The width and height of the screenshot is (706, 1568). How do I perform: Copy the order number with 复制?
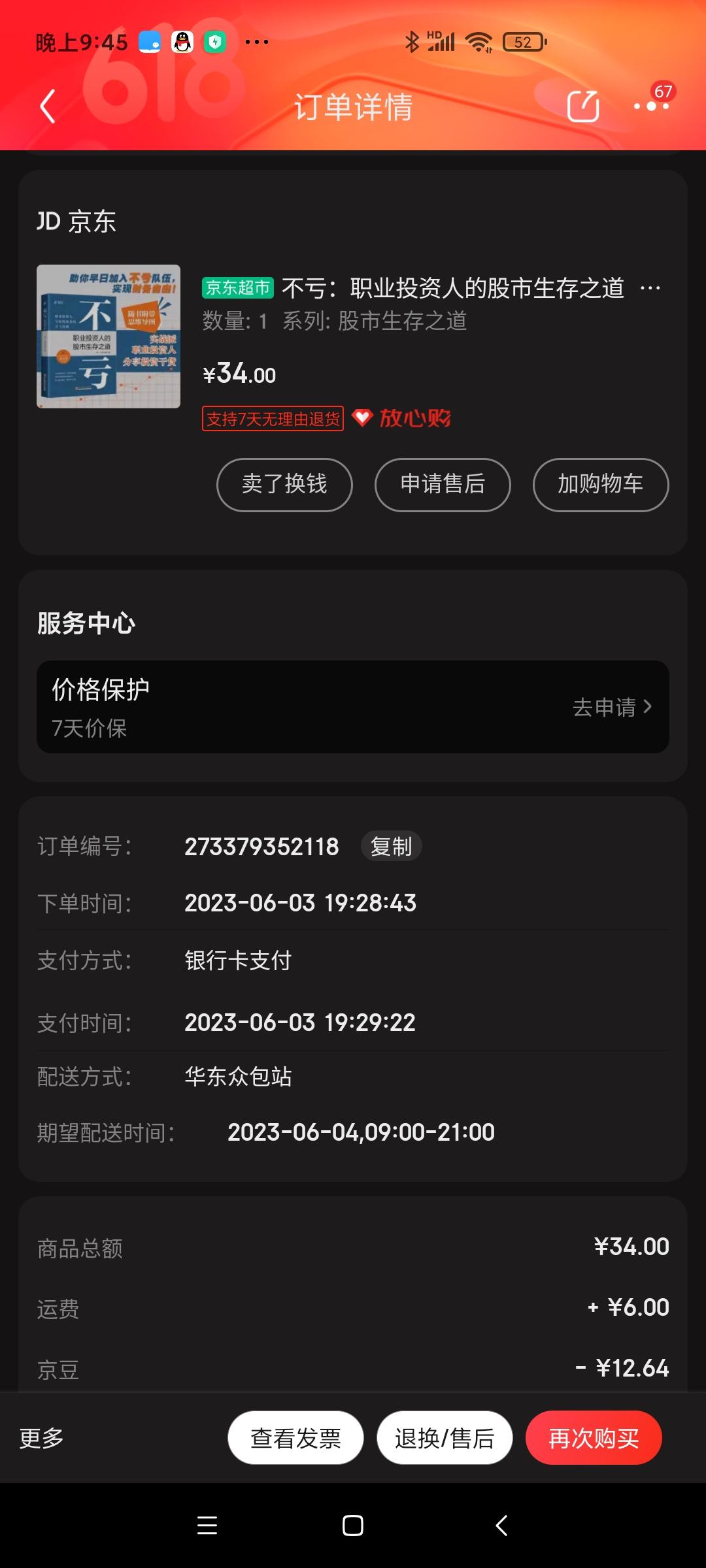(x=391, y=847)
